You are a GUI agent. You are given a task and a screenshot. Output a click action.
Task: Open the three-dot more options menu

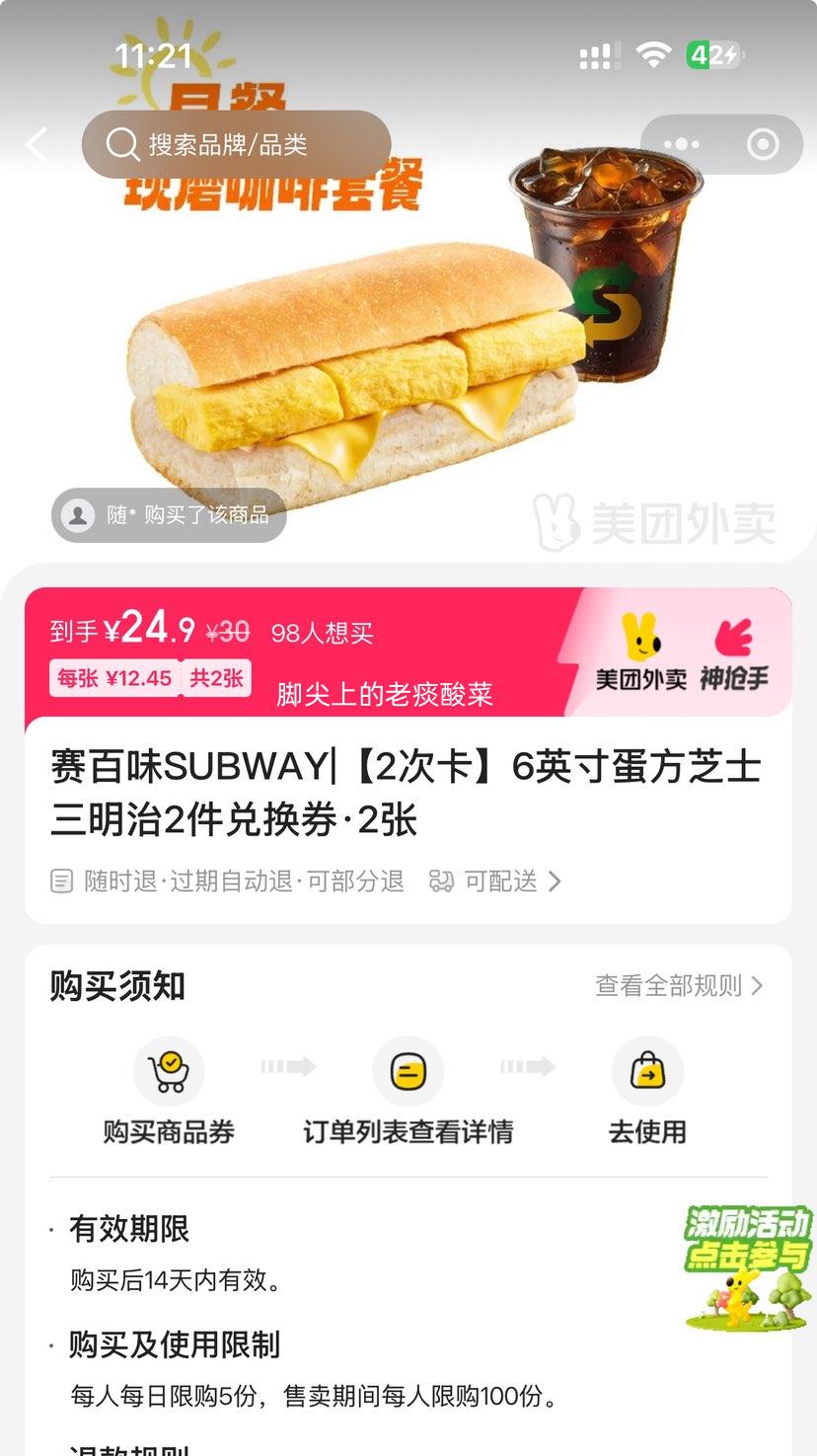(682, 144)
